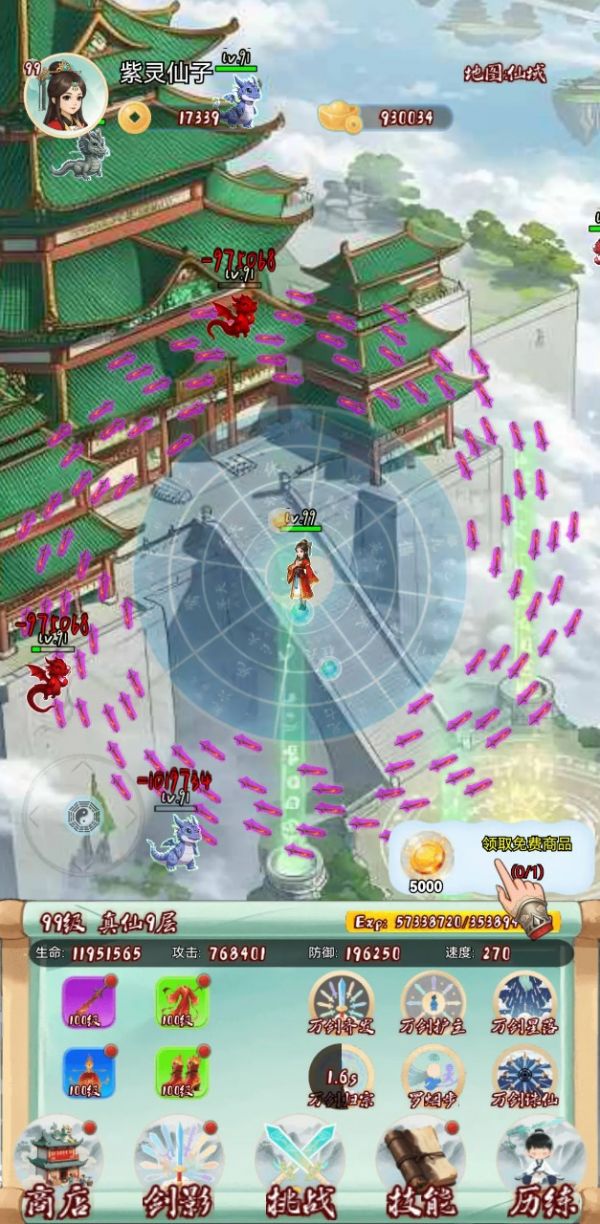Tap the 地图仙域 map label
The image size is (600, 1224).
505,73
